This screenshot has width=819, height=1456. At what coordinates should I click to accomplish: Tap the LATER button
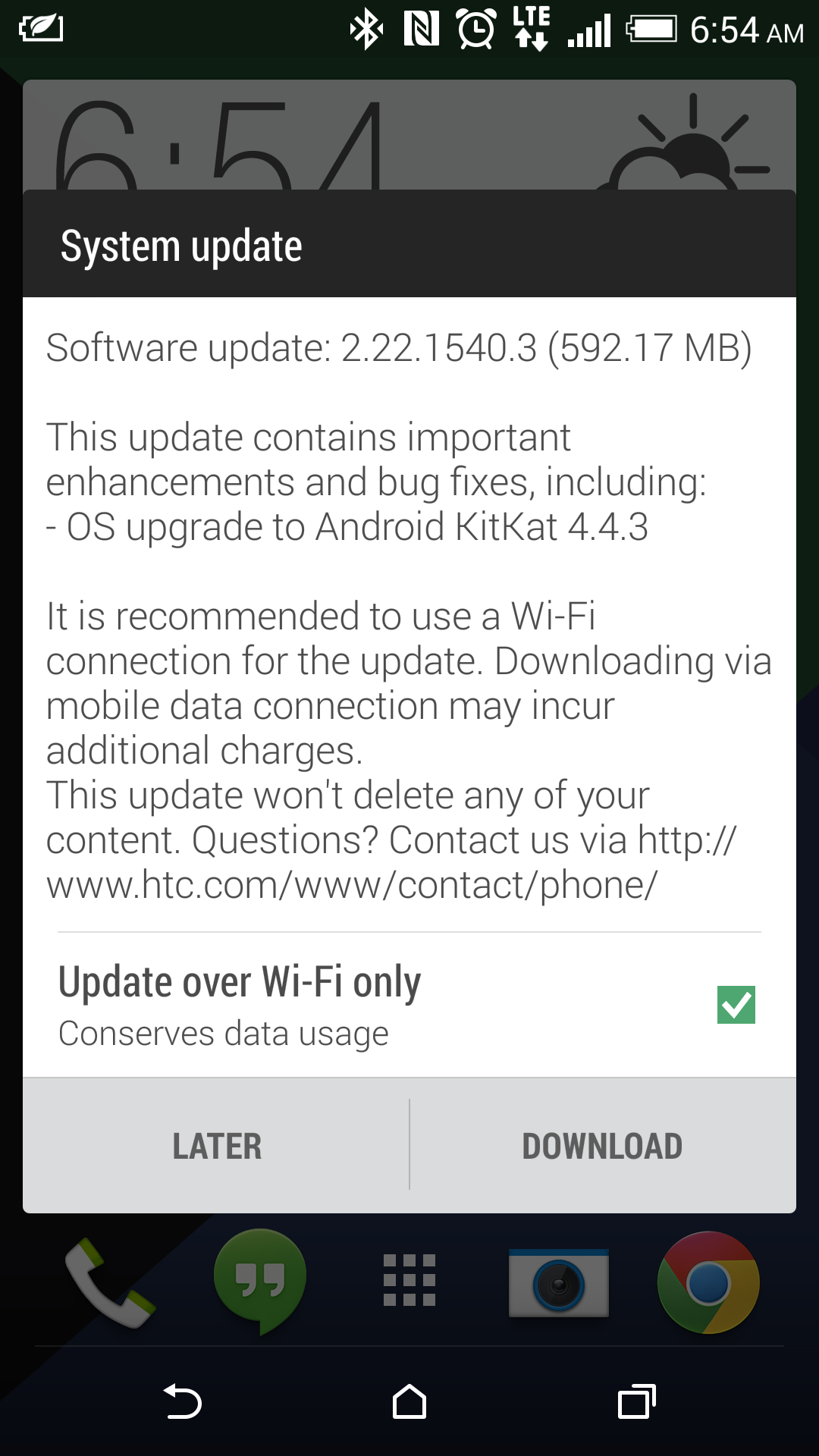[217, 1146]
